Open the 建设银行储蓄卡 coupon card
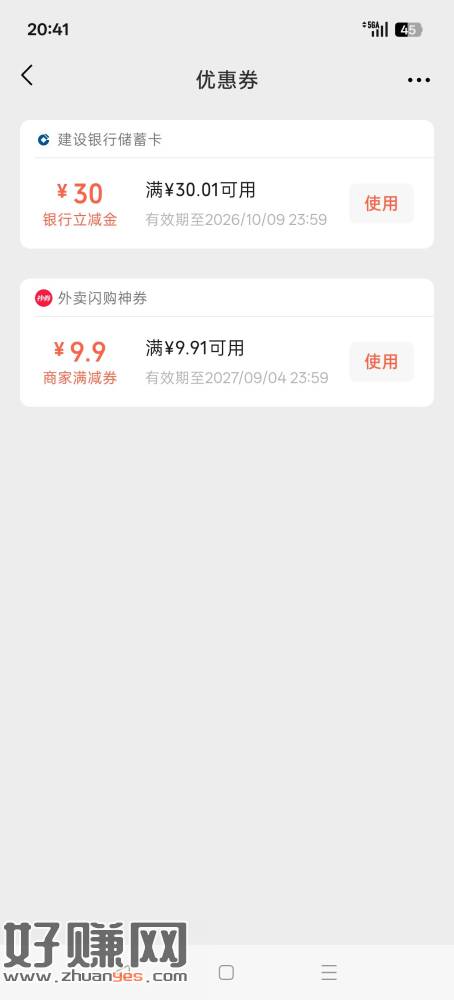Viewport: 454px width, 1000px height. [227, 184]
